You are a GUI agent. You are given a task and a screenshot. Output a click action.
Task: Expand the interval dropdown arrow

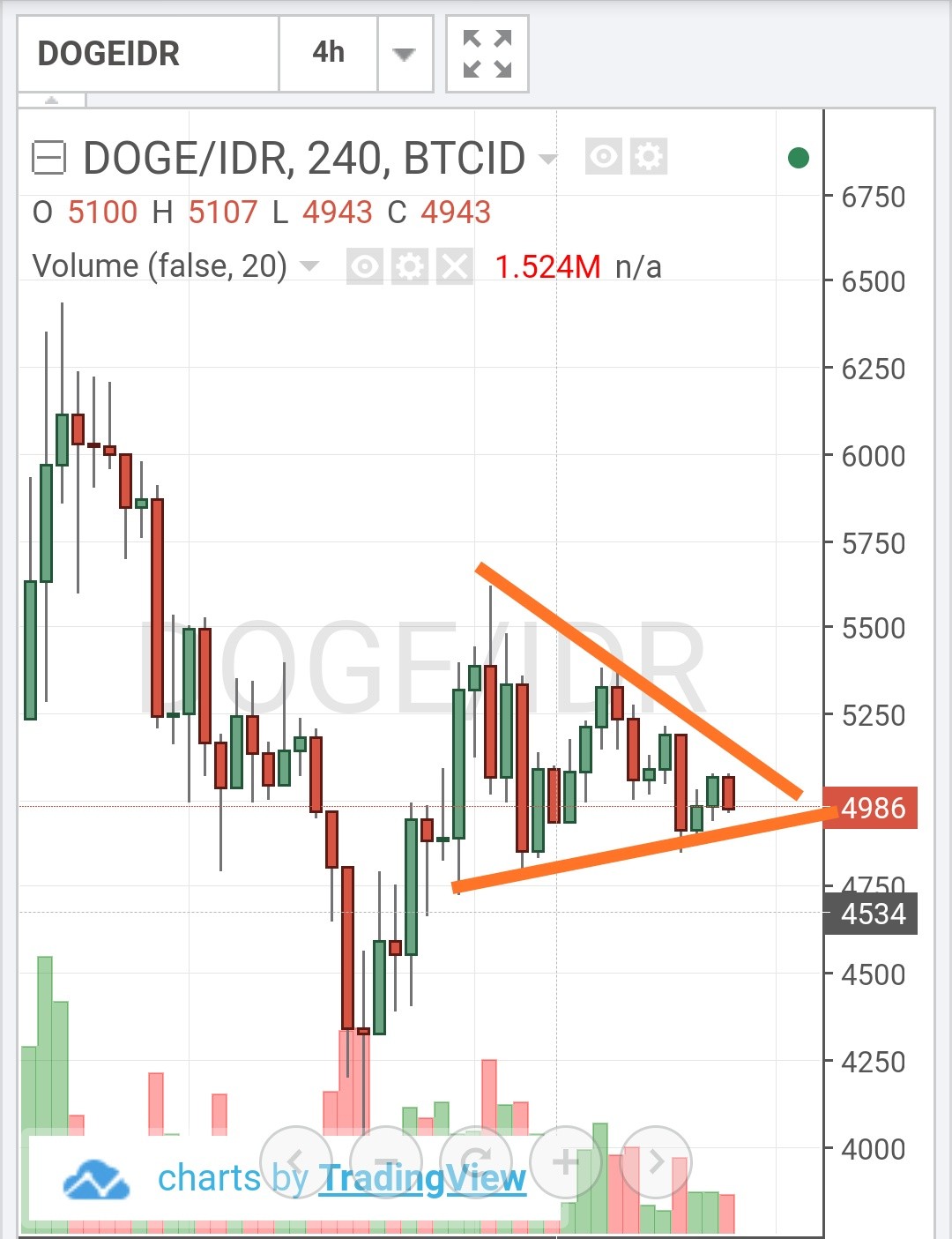(405, 53)
